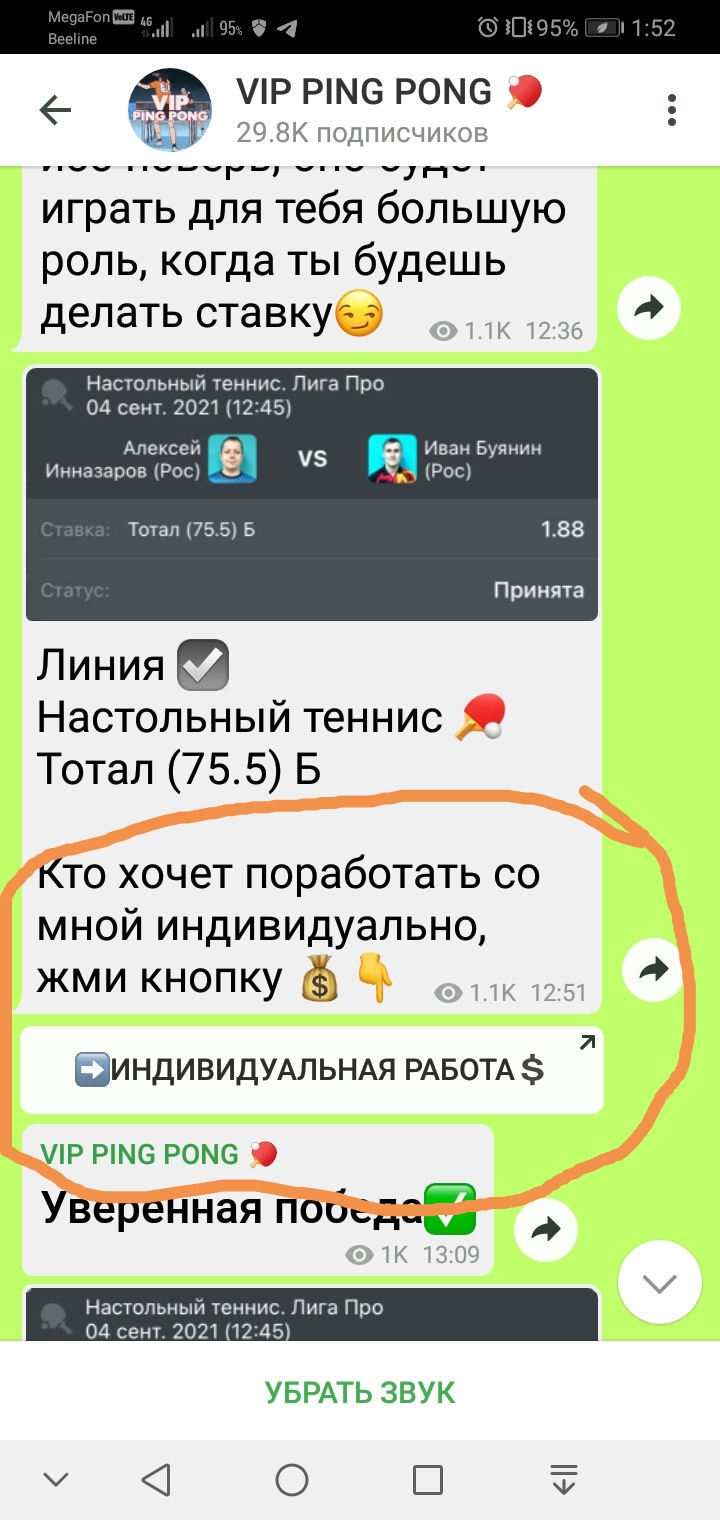Forward the bet post sent at 12:51
720x1520 pixels.
click(653, 968)
